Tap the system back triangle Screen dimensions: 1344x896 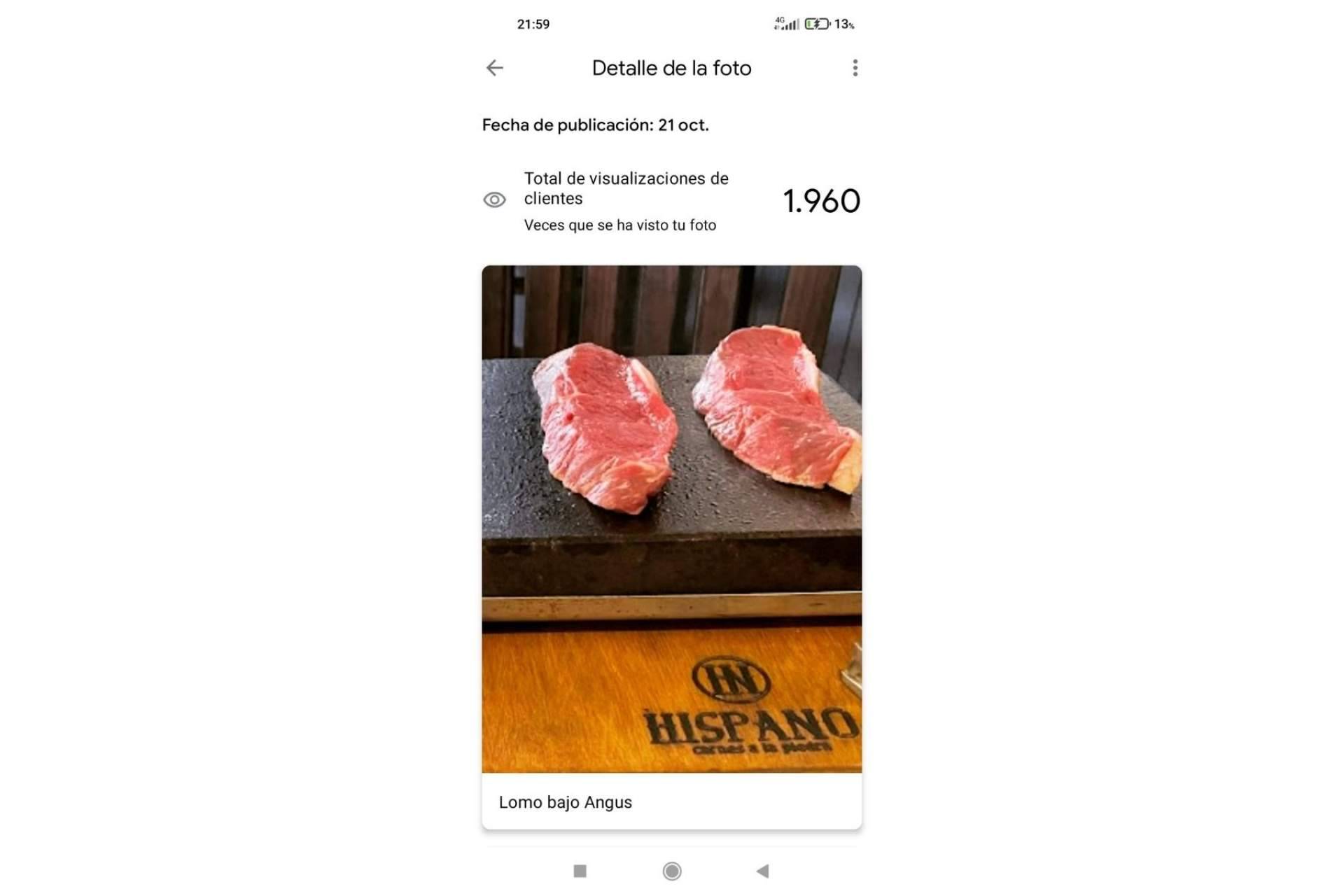(763, 871)
